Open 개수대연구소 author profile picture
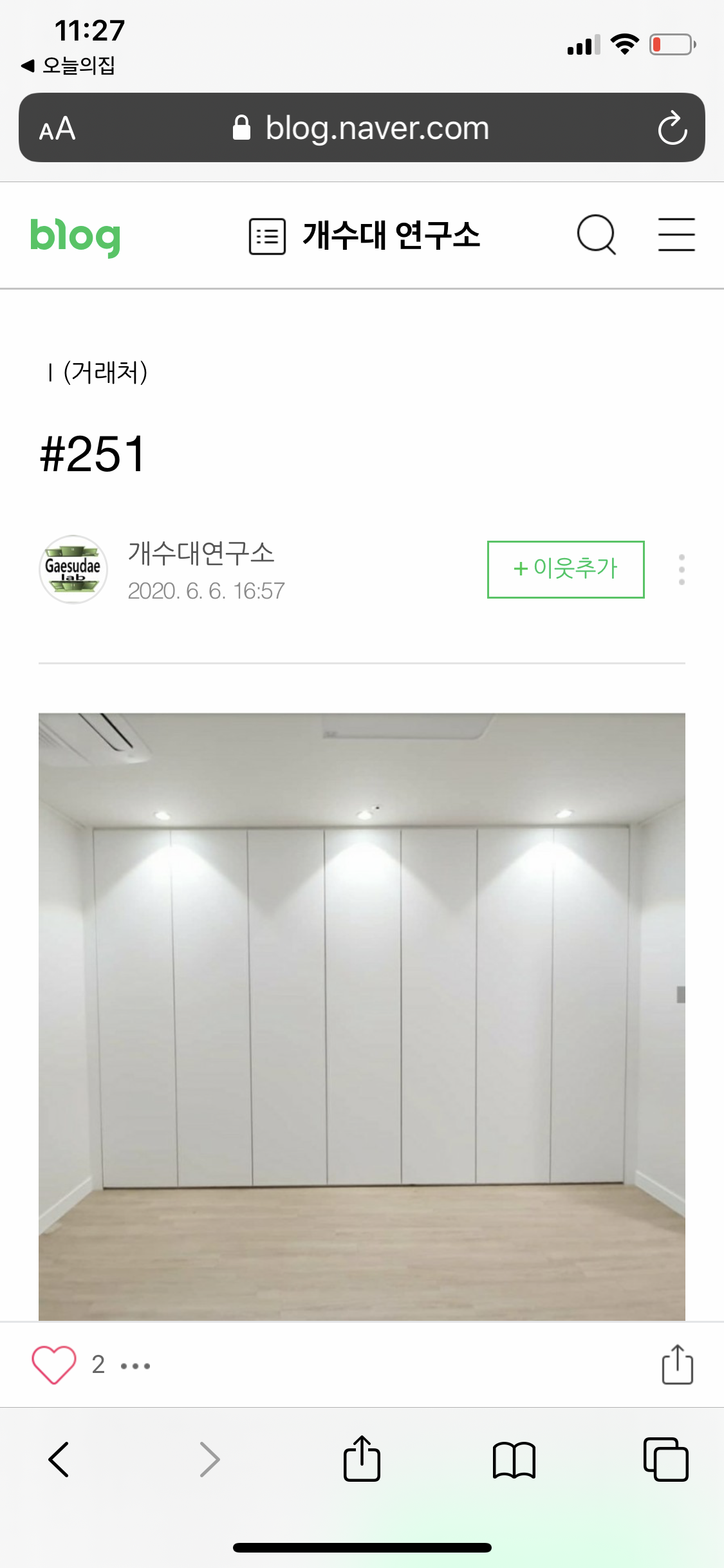 tap(73, 570)
